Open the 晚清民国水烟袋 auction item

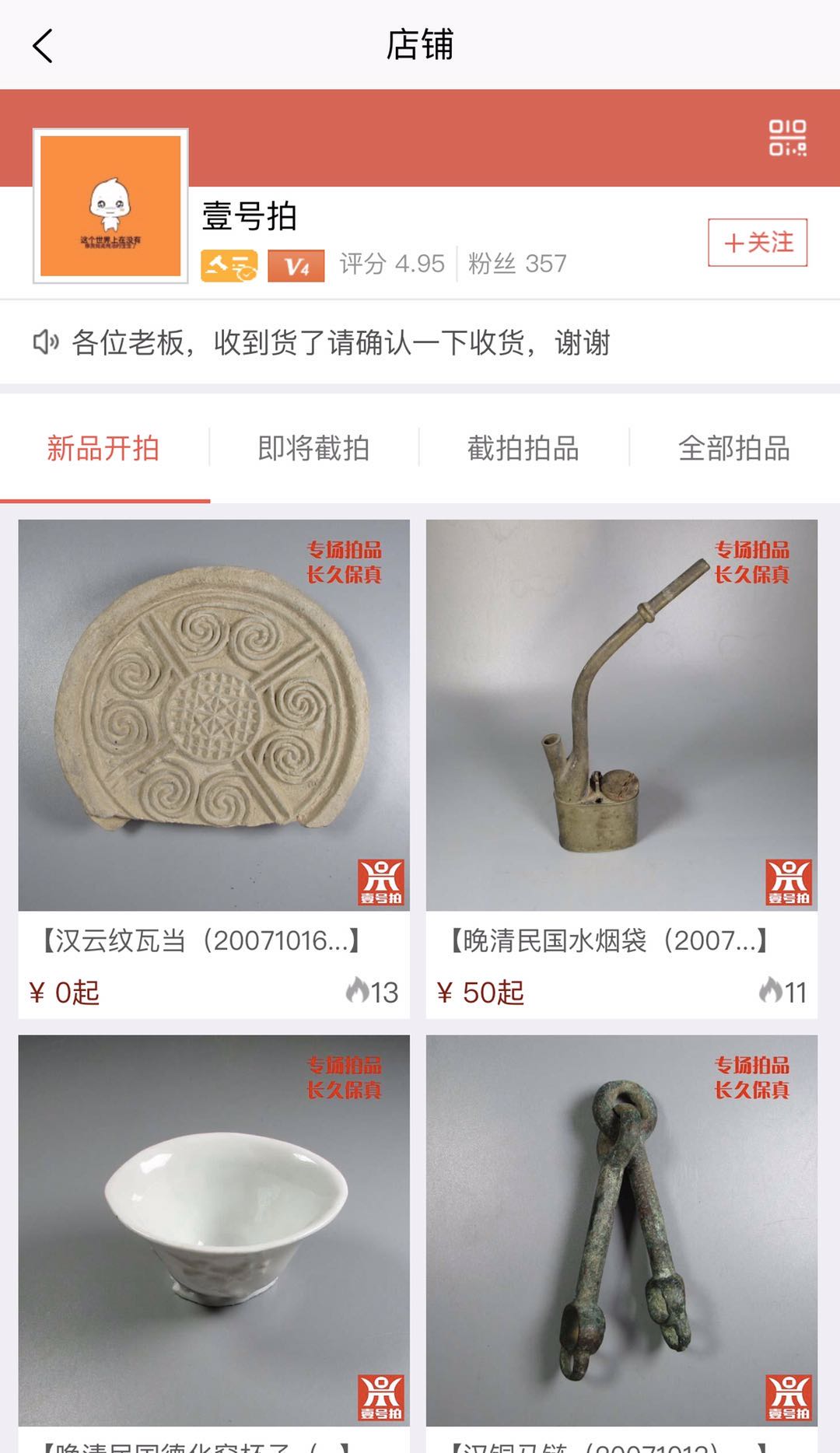[621, 716]
